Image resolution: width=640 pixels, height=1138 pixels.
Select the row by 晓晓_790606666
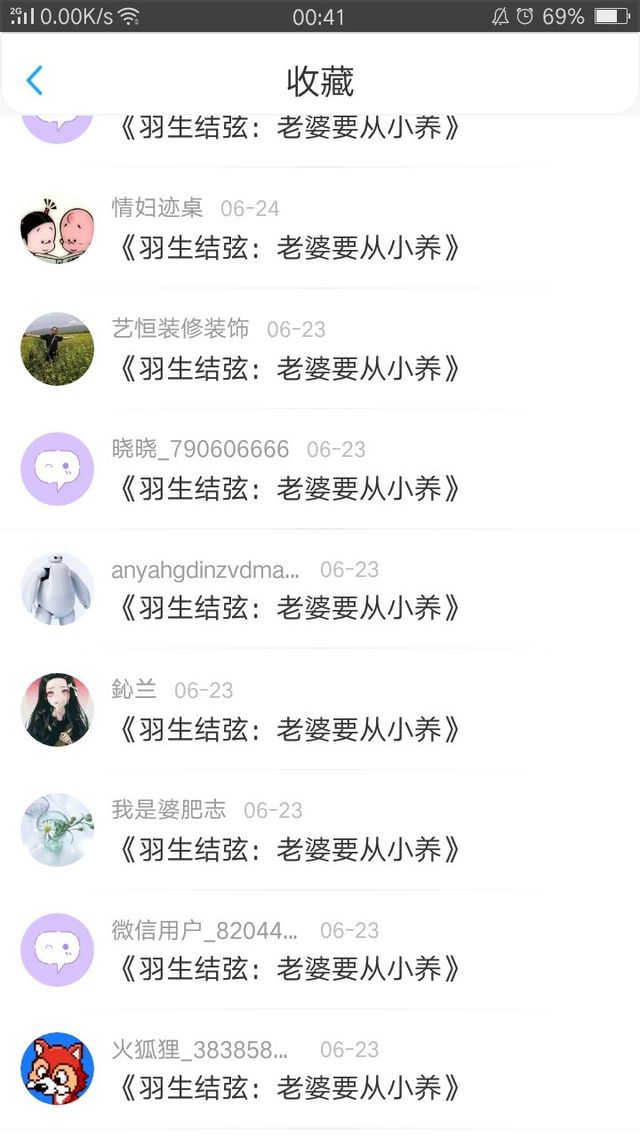click(290, 487)
